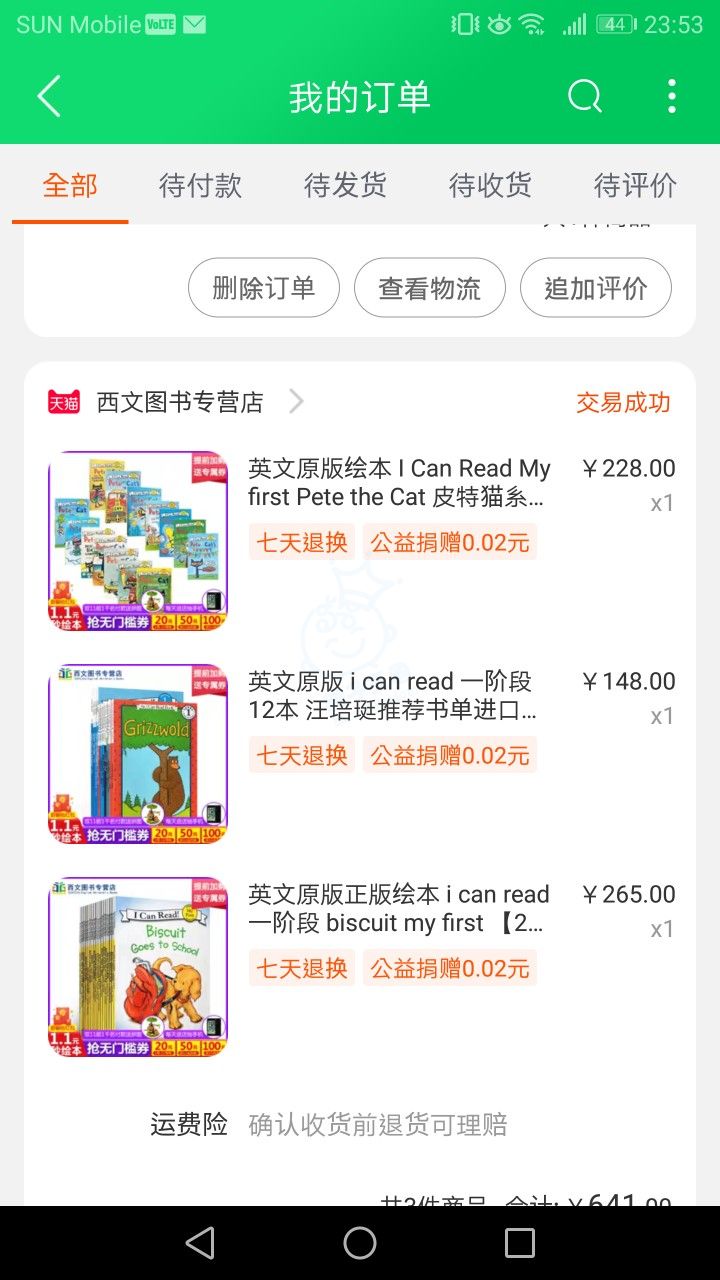Tap 查看物流 to view logistics
This screenshot has height=1280, width=720.
430,288
